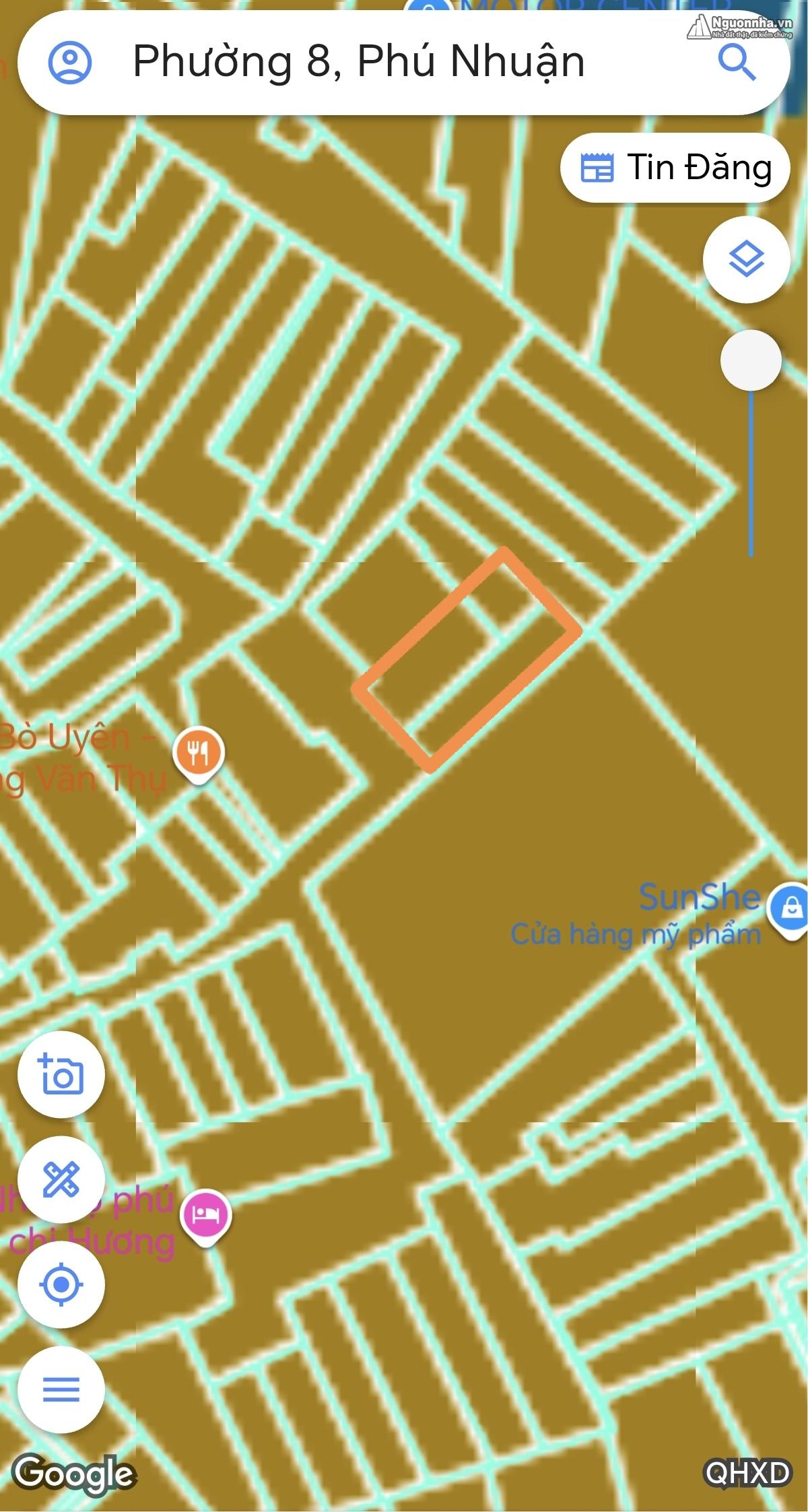Open Tin Đăng listings
The image size is (808, 1512).
click(x=675, y=168)
